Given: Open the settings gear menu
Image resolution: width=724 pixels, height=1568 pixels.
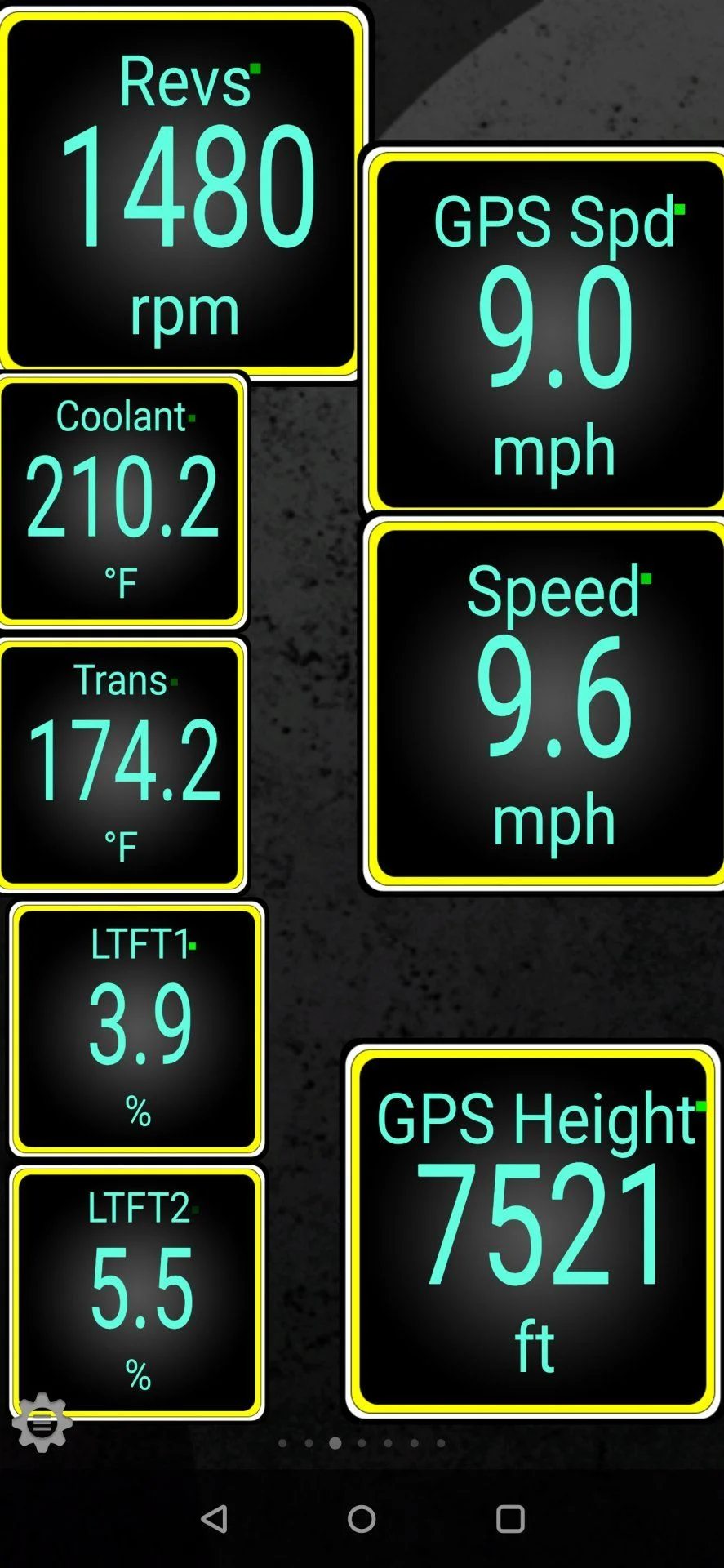Looking at the screenshot, I should coord(42,1423).
